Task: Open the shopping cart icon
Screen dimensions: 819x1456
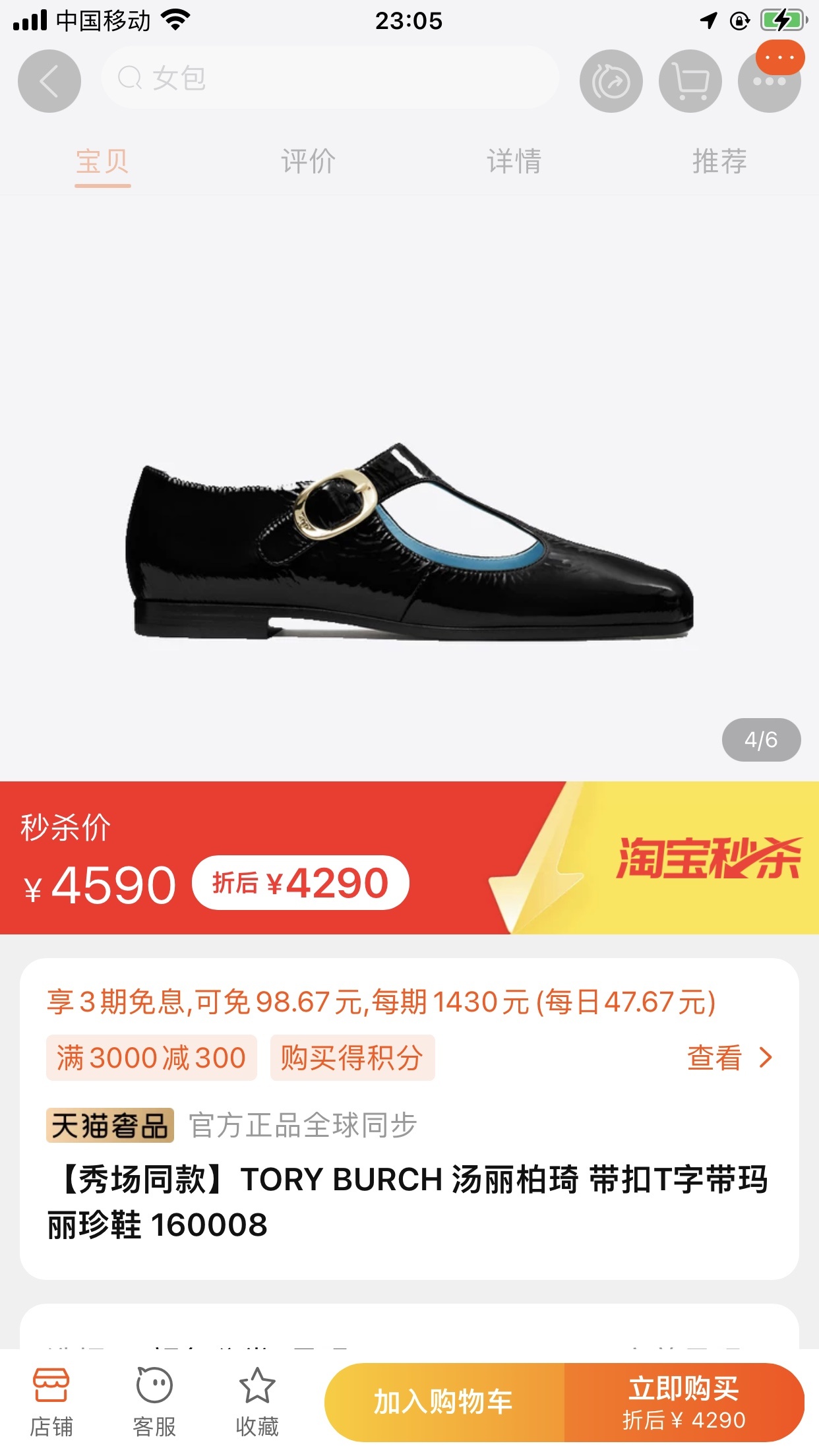Action: coord(690,81)
